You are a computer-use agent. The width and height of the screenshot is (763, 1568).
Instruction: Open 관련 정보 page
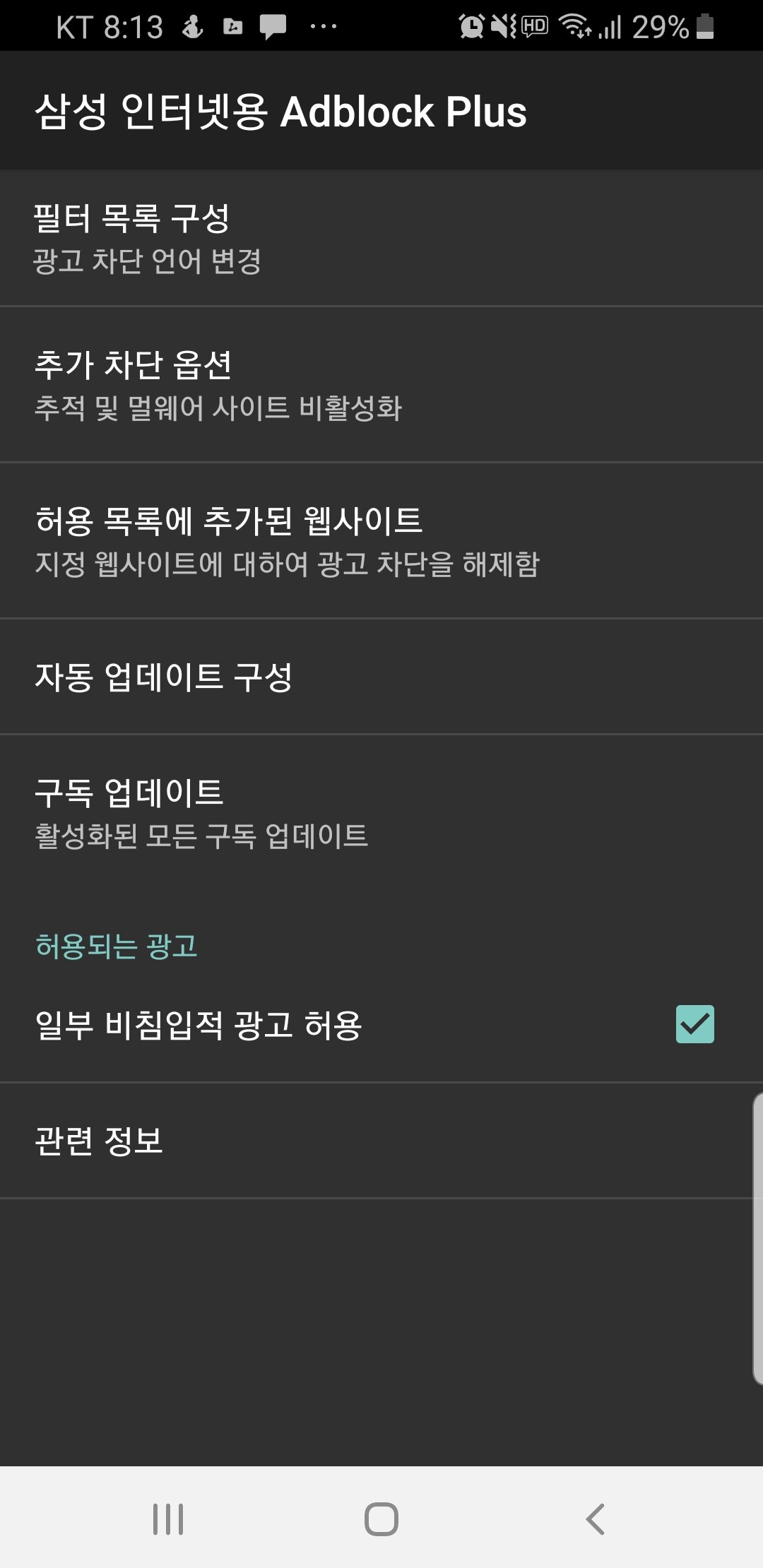381,1140
